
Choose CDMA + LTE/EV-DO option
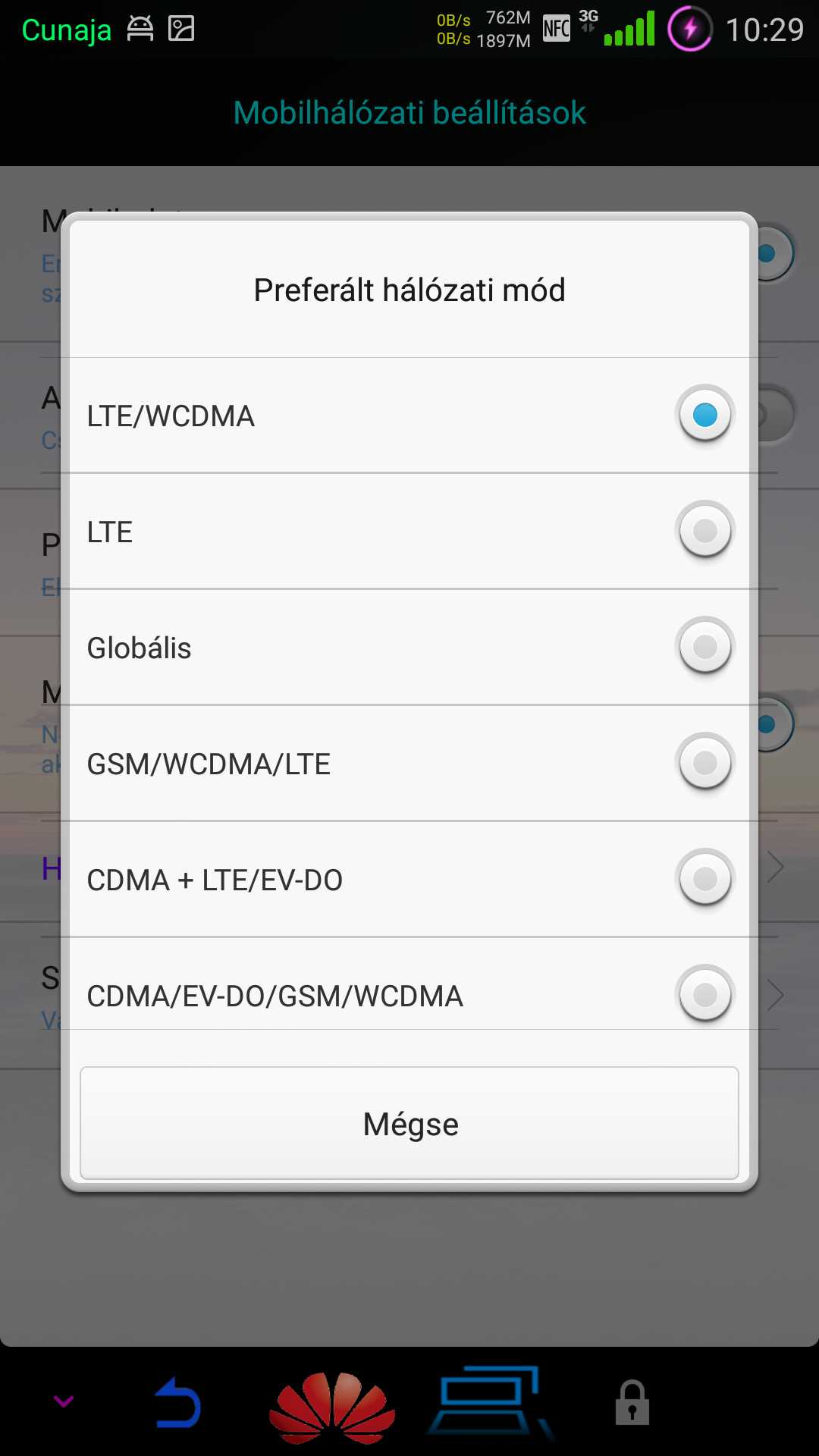(x=409, y=880)
